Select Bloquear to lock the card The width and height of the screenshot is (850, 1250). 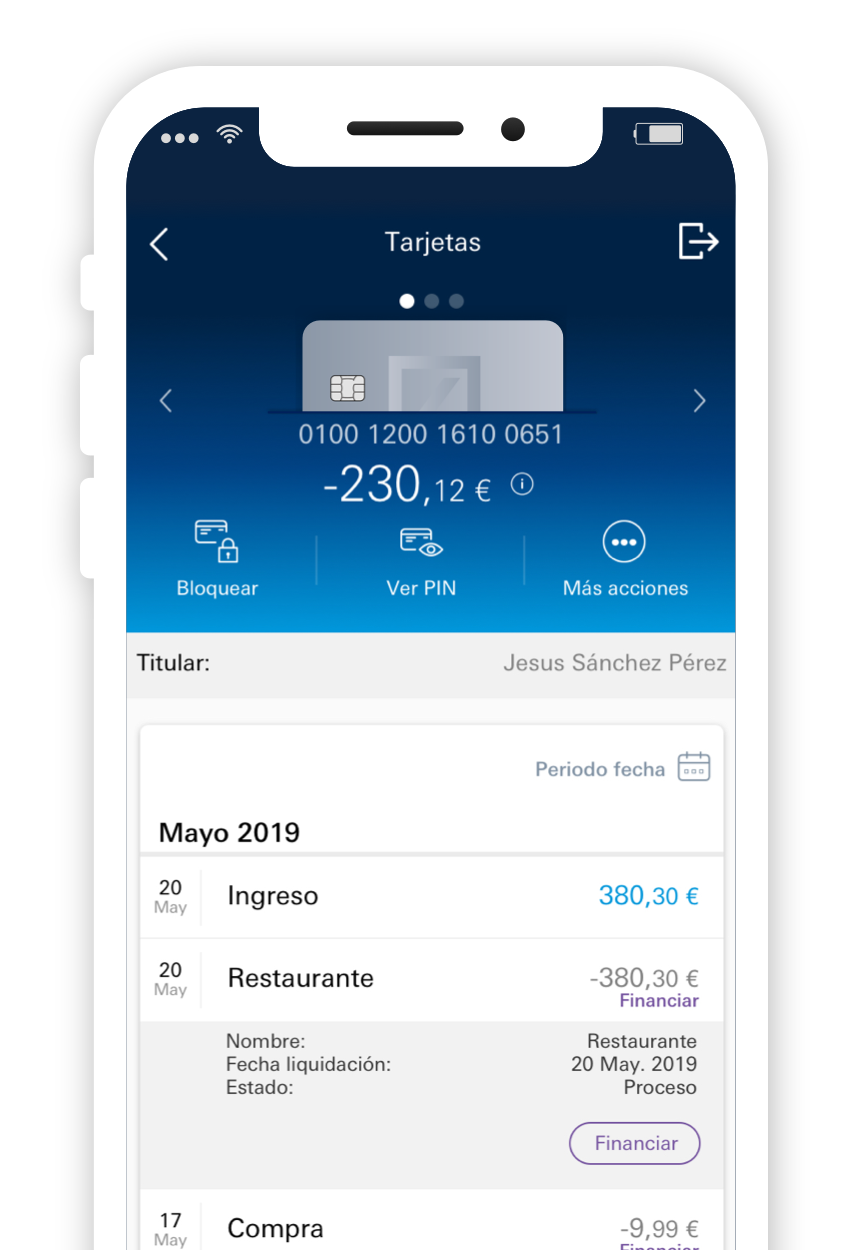point(217,560)
